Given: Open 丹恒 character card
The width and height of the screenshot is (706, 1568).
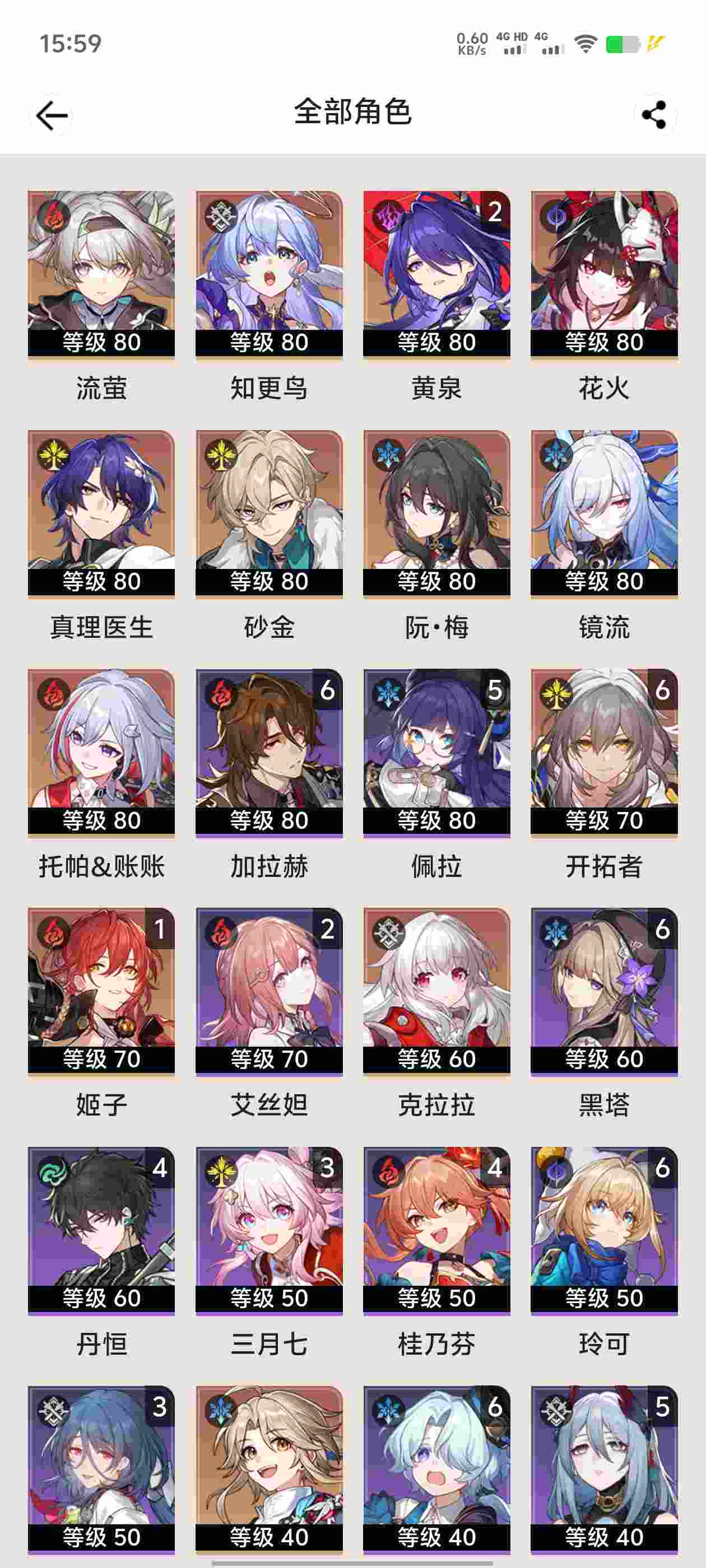Looking at the screenshot, I should (x=101, y=1230).
